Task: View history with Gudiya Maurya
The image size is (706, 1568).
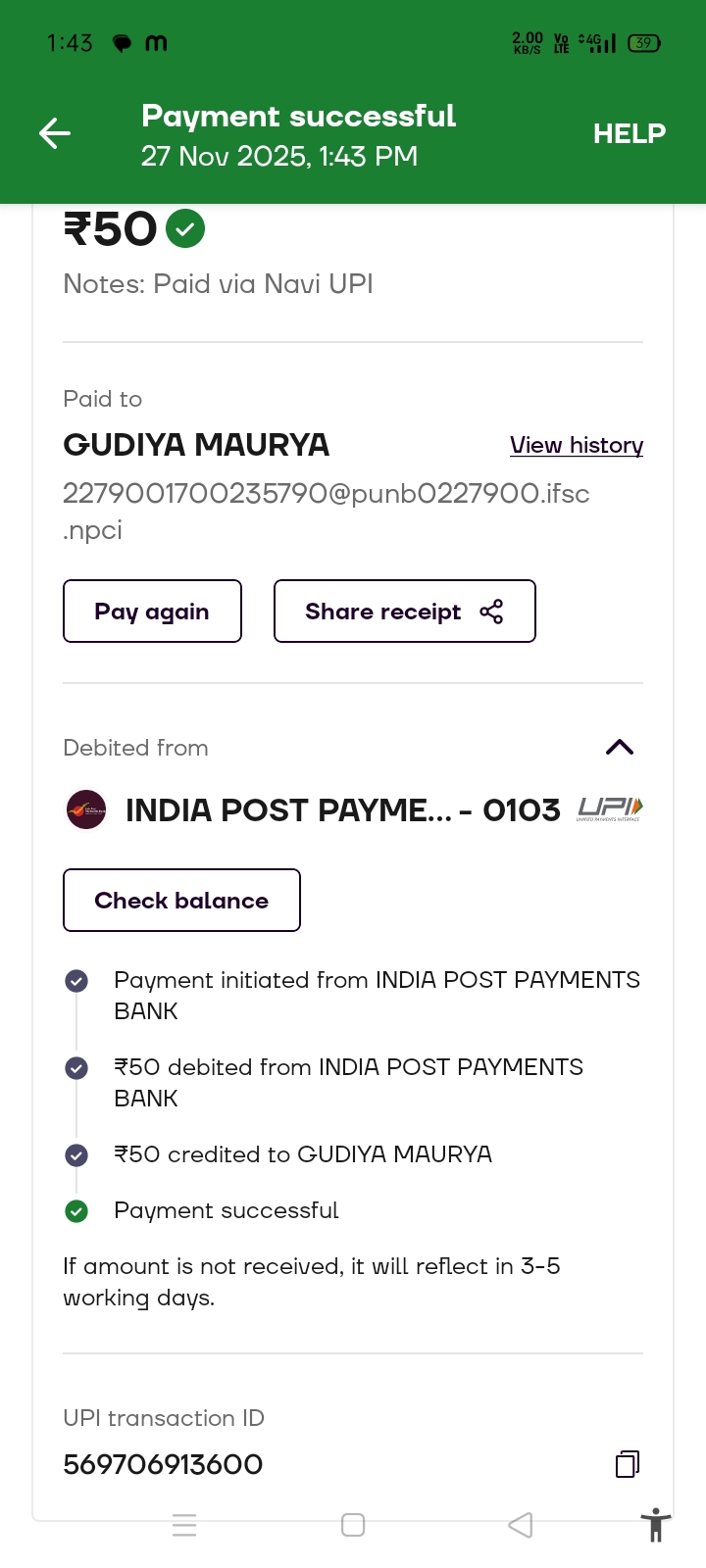Action: [577, 445]
